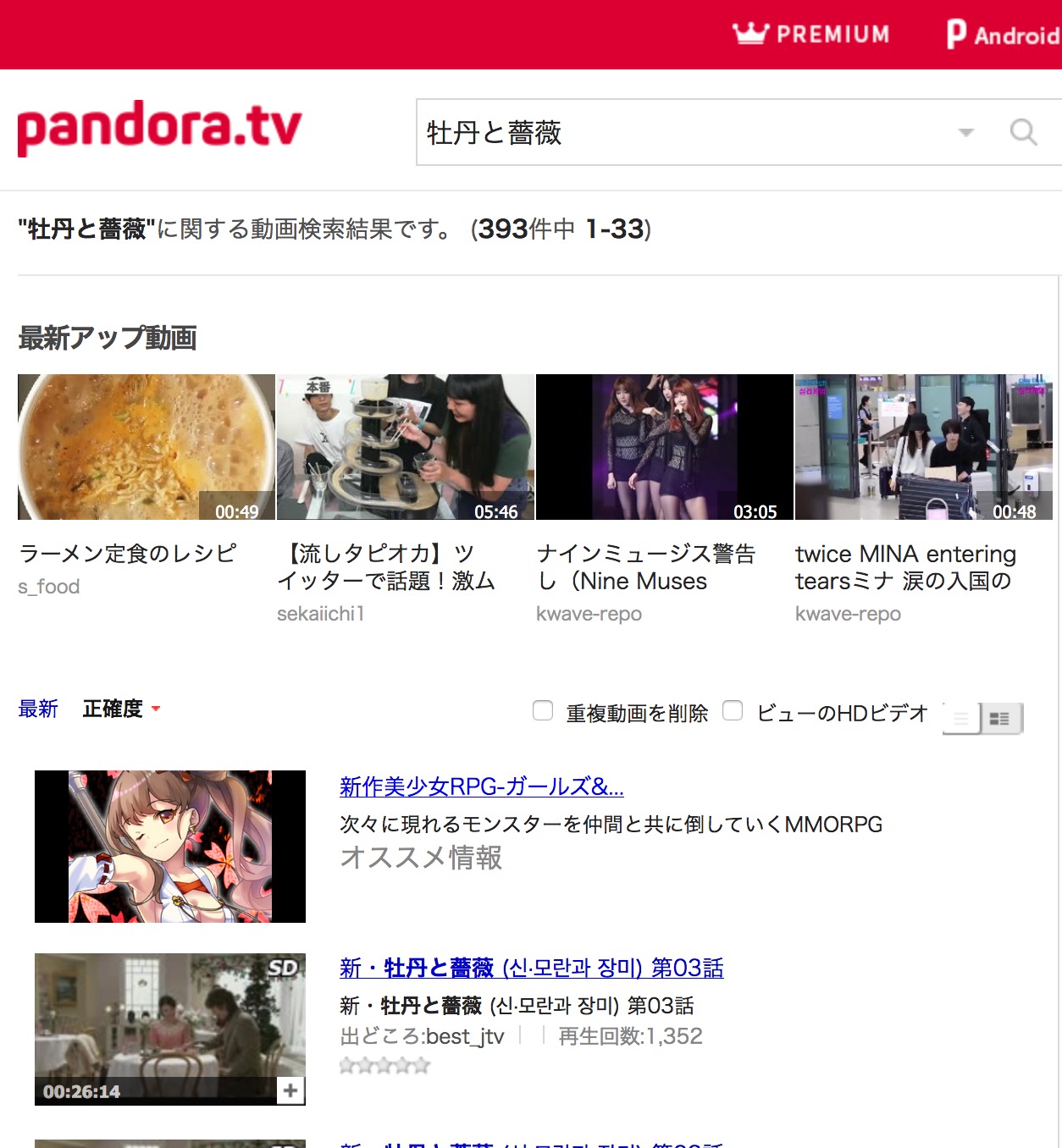Enable the ビューのHDビデオ checkbox
This screenshot has height=1148, width=1062.
(x=733, y=710)
